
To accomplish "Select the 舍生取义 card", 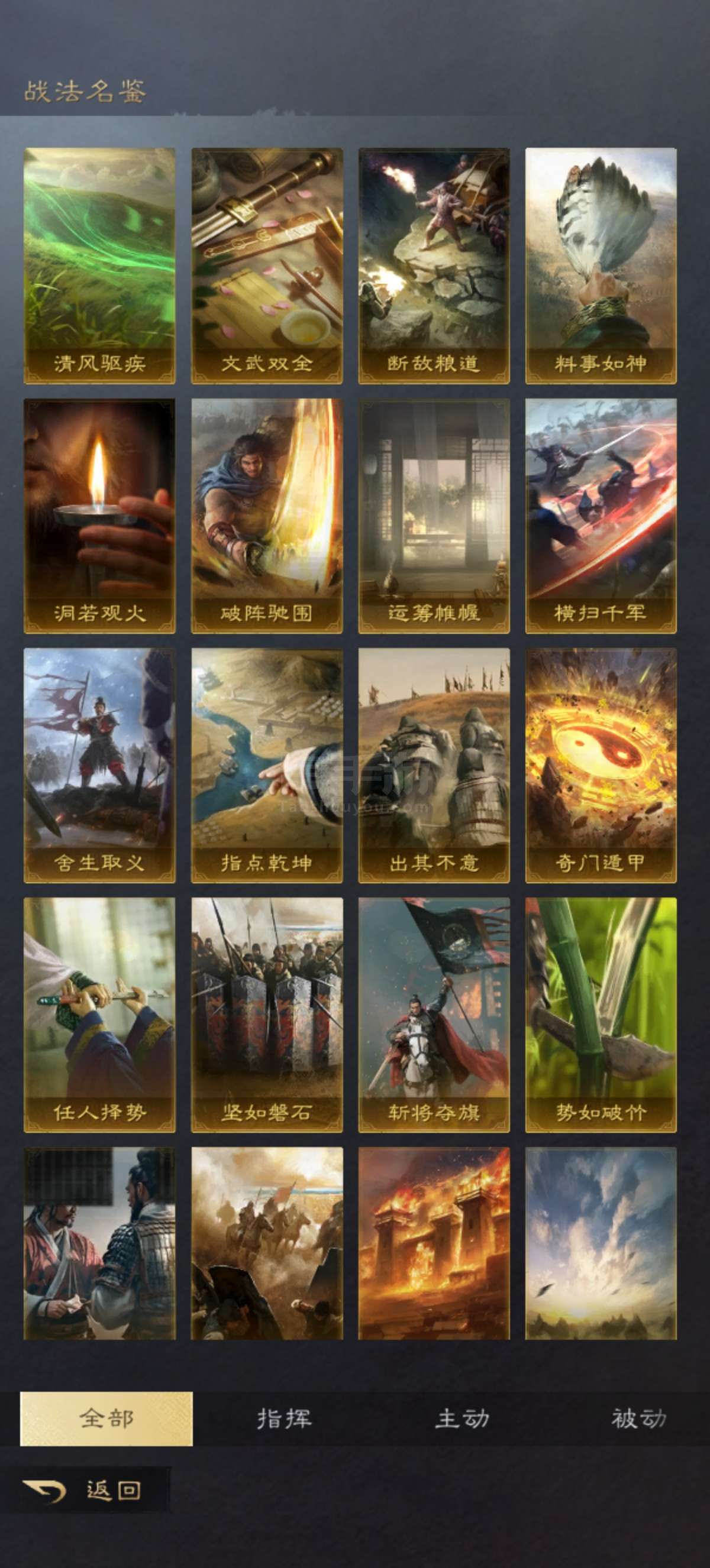I will point(99,766).
